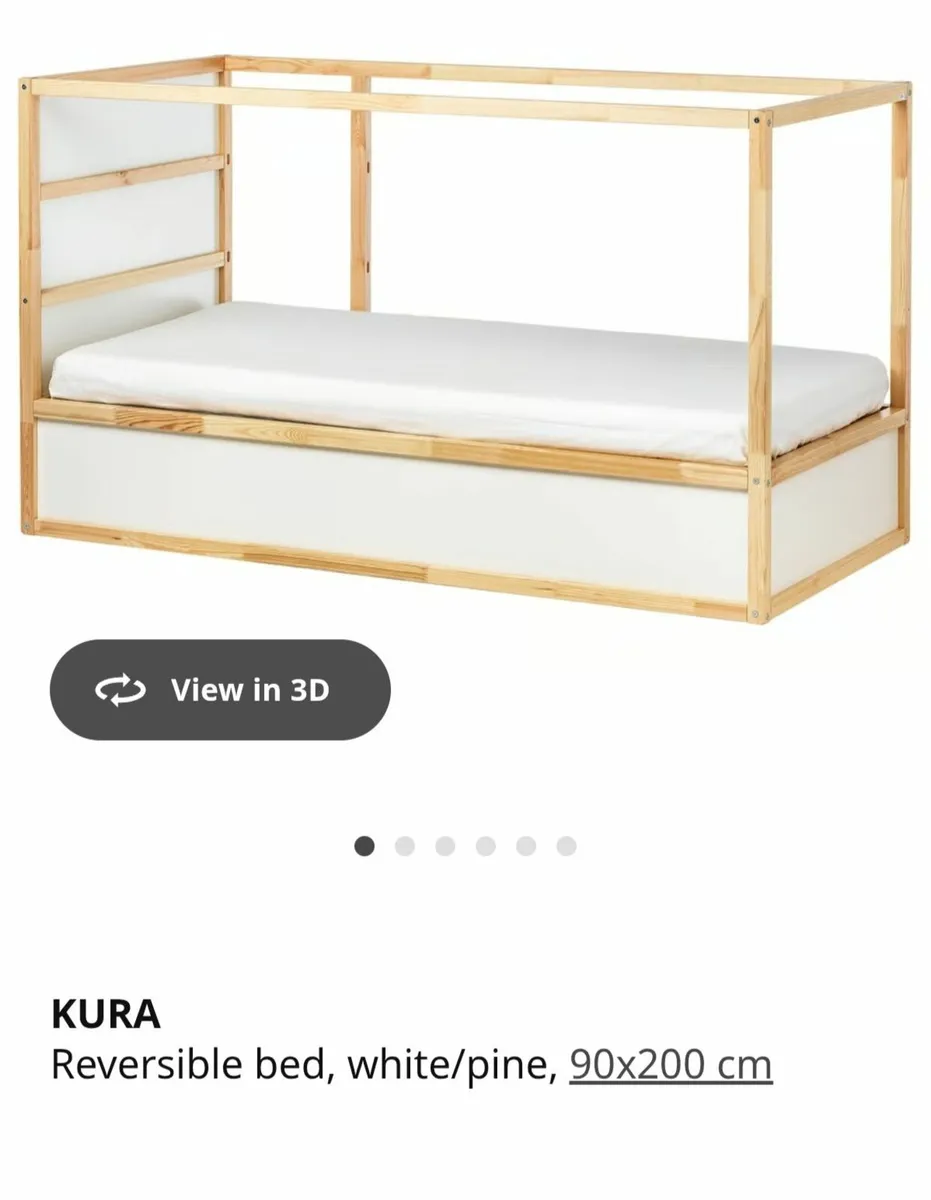Click the KURA product title
The width and height of the screenshot is (931, 1200).
[x=106, y=1015]
